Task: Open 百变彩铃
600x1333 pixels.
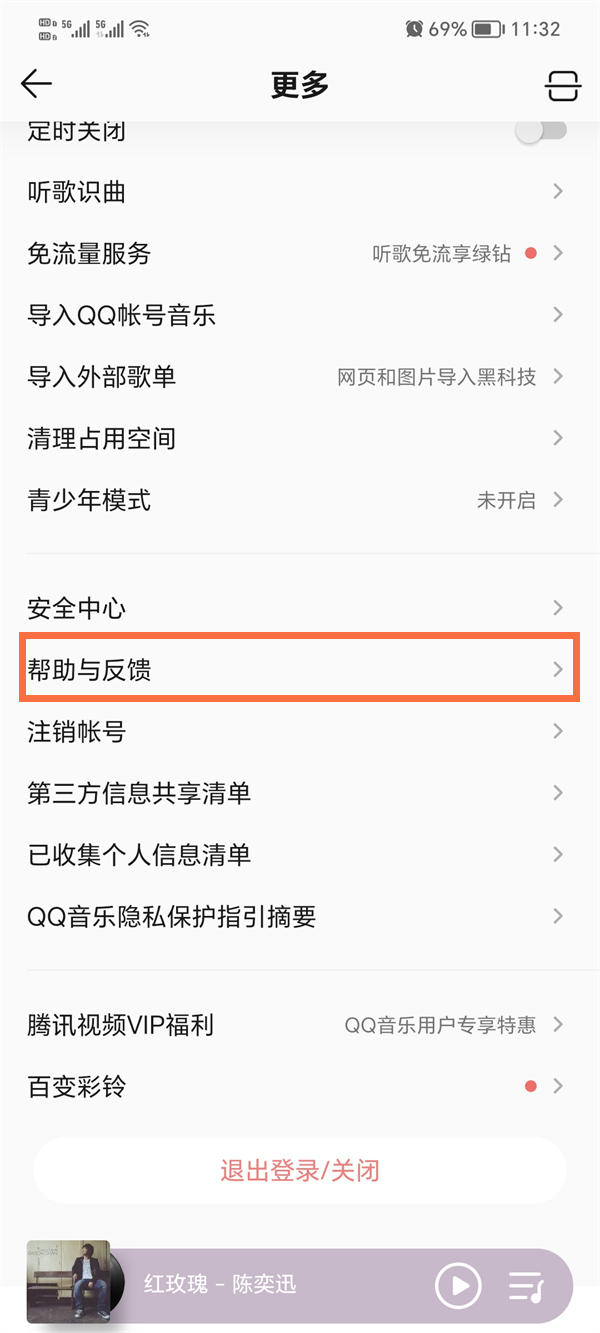Action: point(300,1086)
